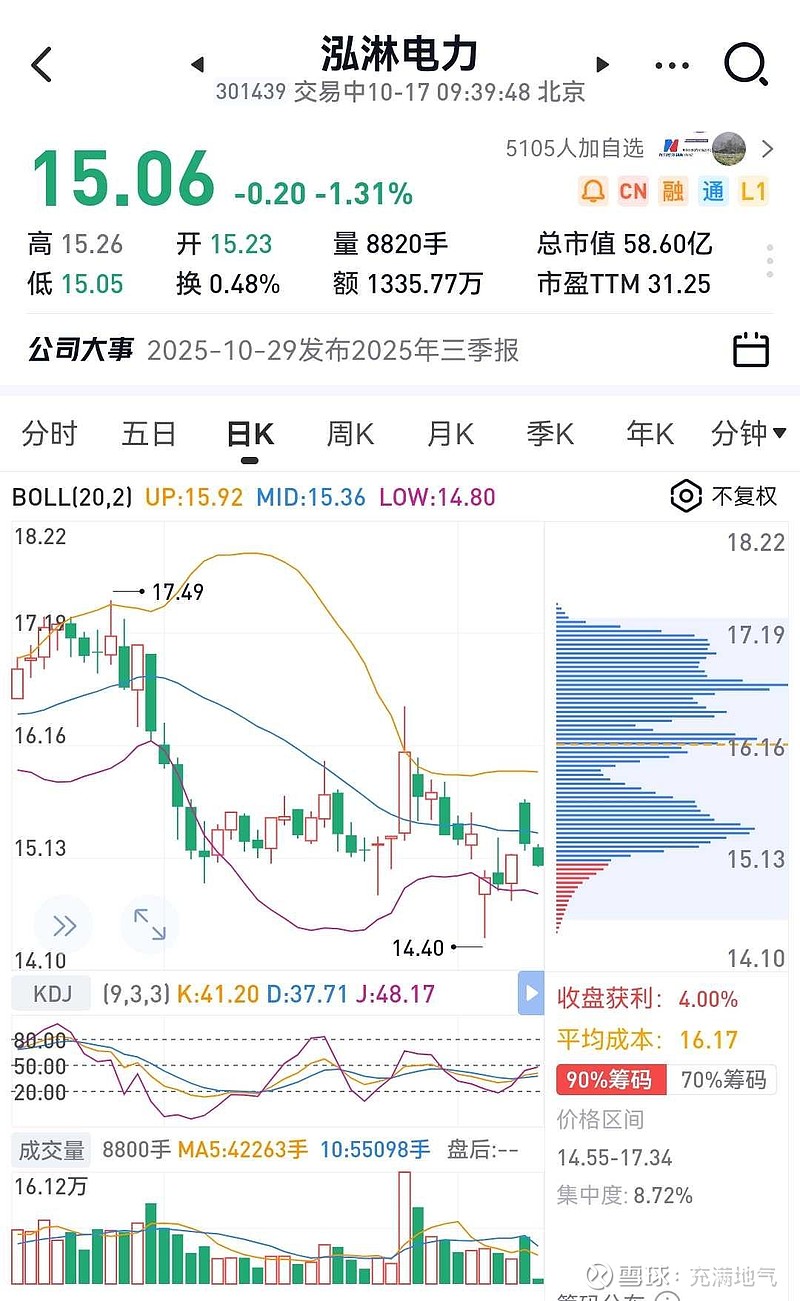Viewport: 800px width, 1301px height.
Task: Go to next stock with right arrow
Action: tap(603, 64)
